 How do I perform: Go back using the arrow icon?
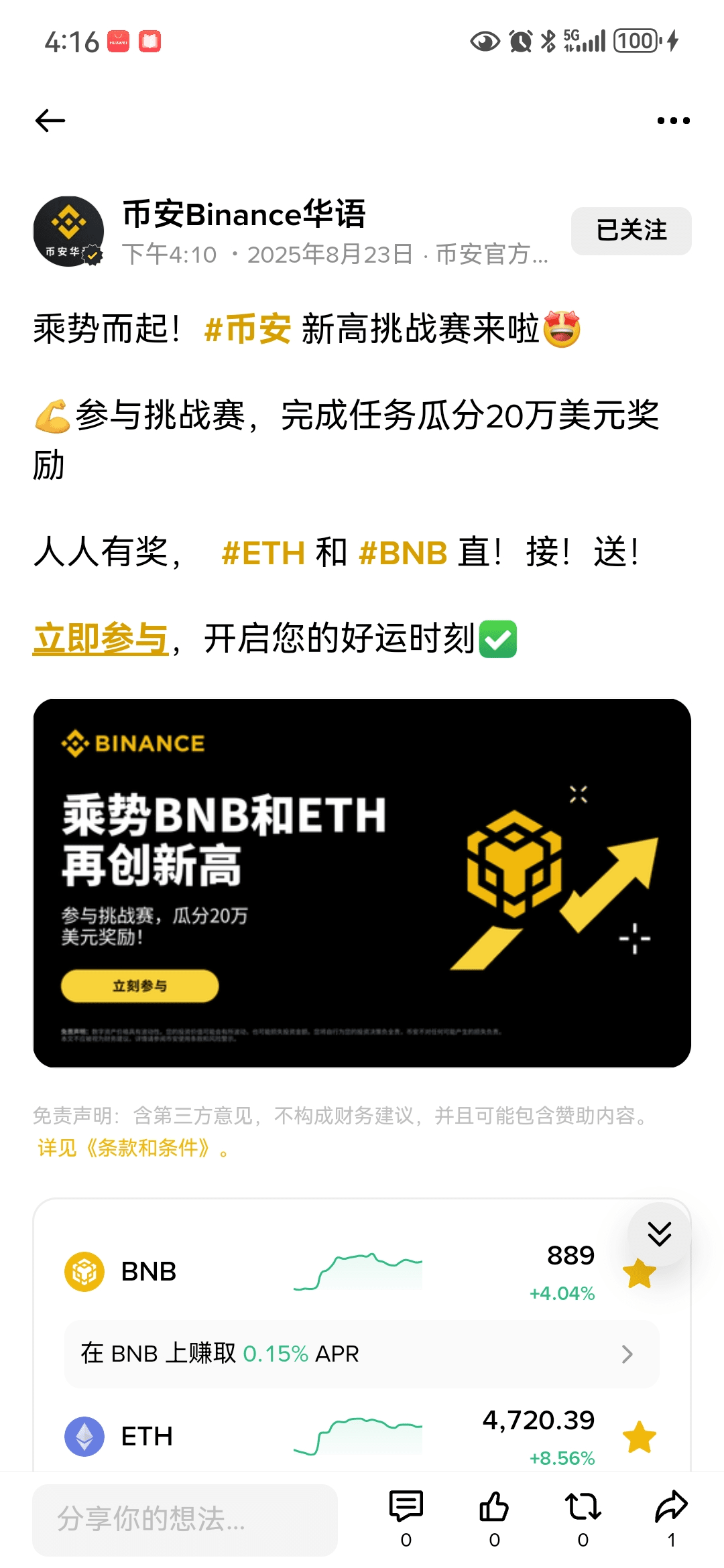50,121
